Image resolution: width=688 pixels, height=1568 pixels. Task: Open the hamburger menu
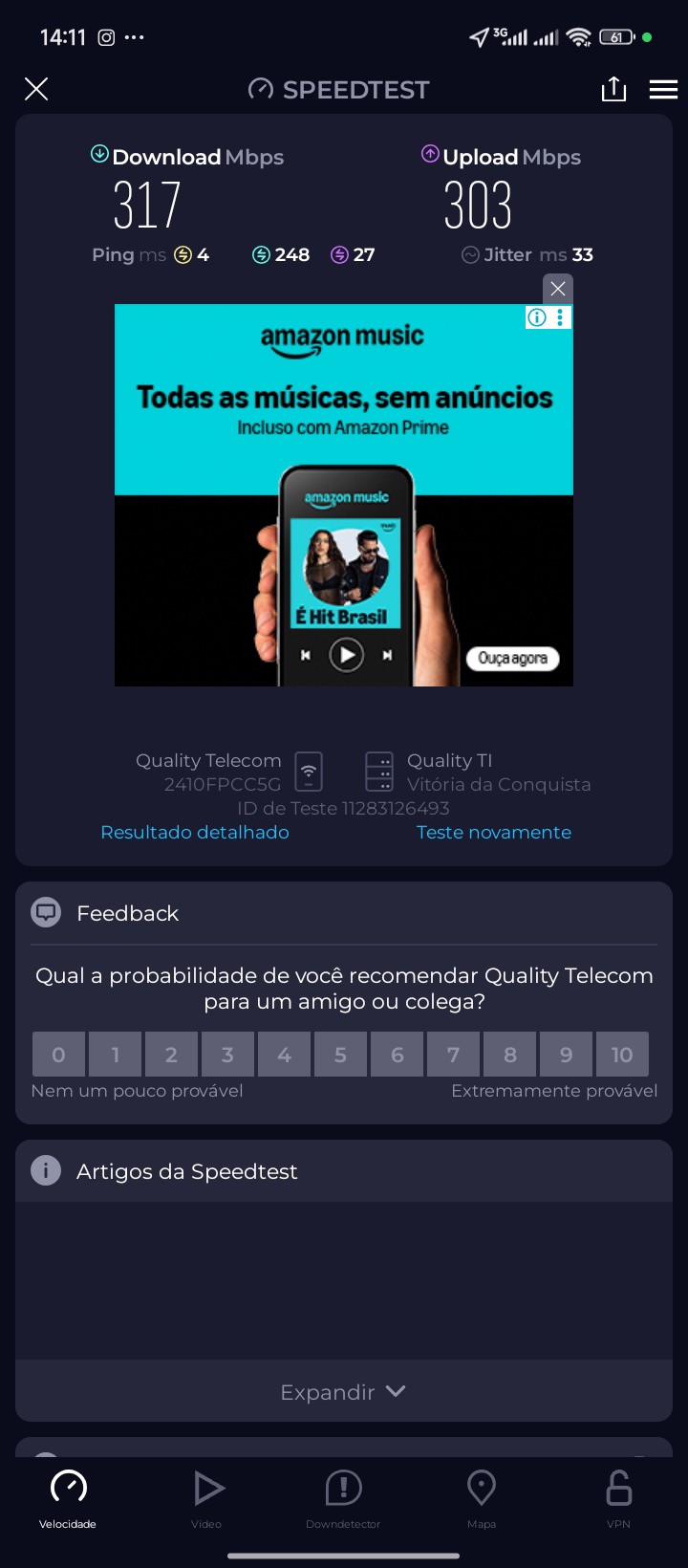663,90
